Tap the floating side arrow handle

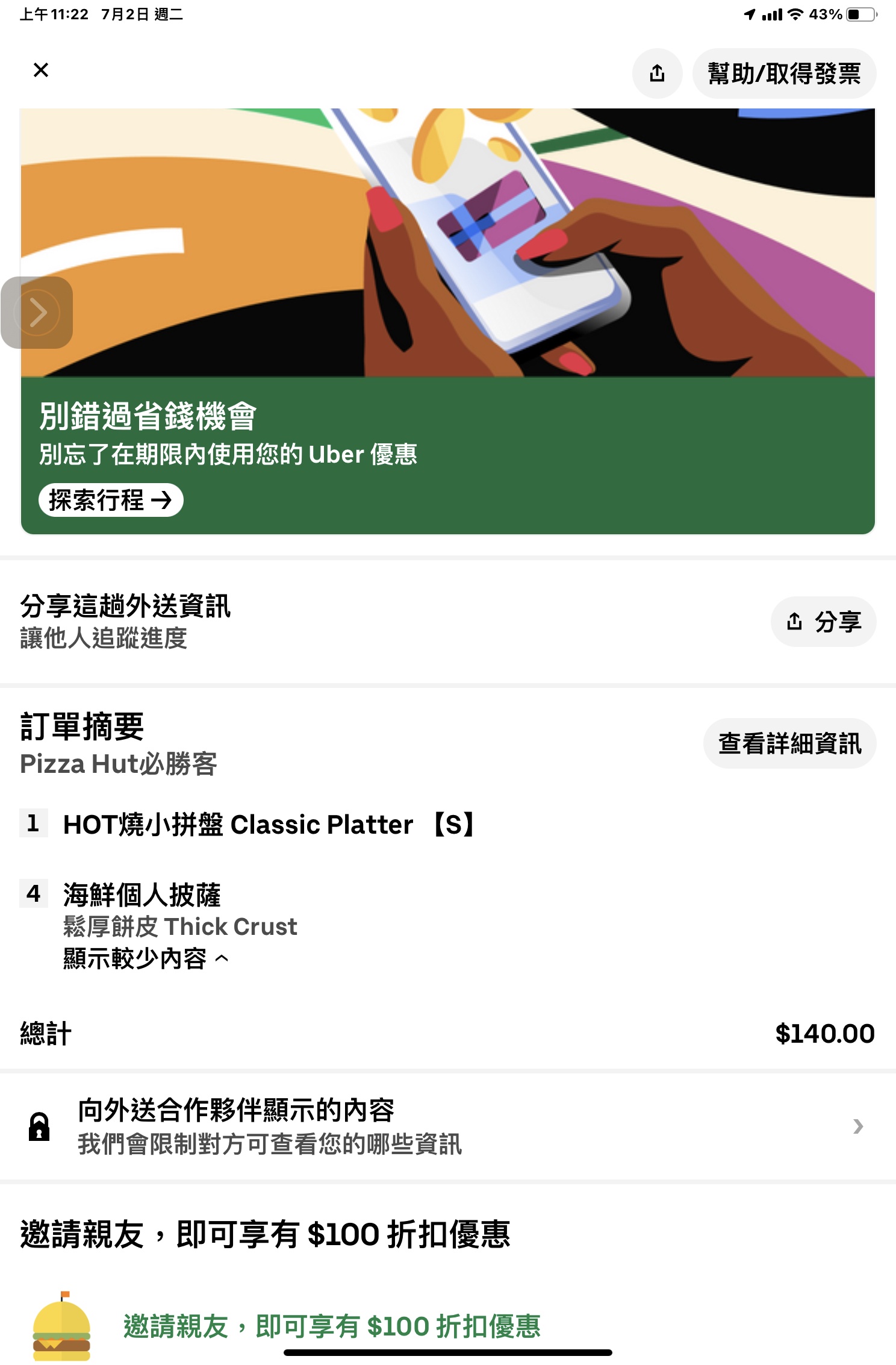point(37,313)
